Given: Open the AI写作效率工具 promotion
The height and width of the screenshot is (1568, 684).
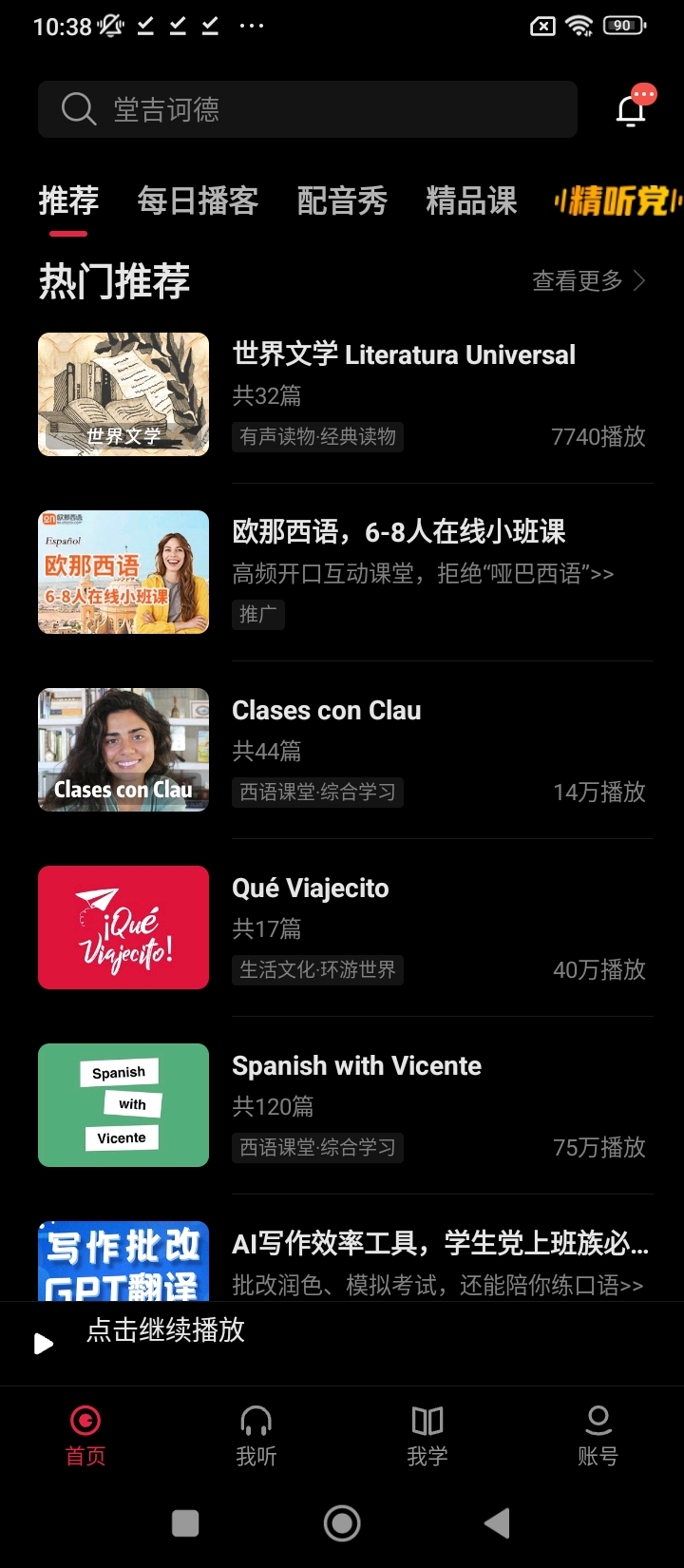Looking at the screenshot, I should (x=440, y=1243).
